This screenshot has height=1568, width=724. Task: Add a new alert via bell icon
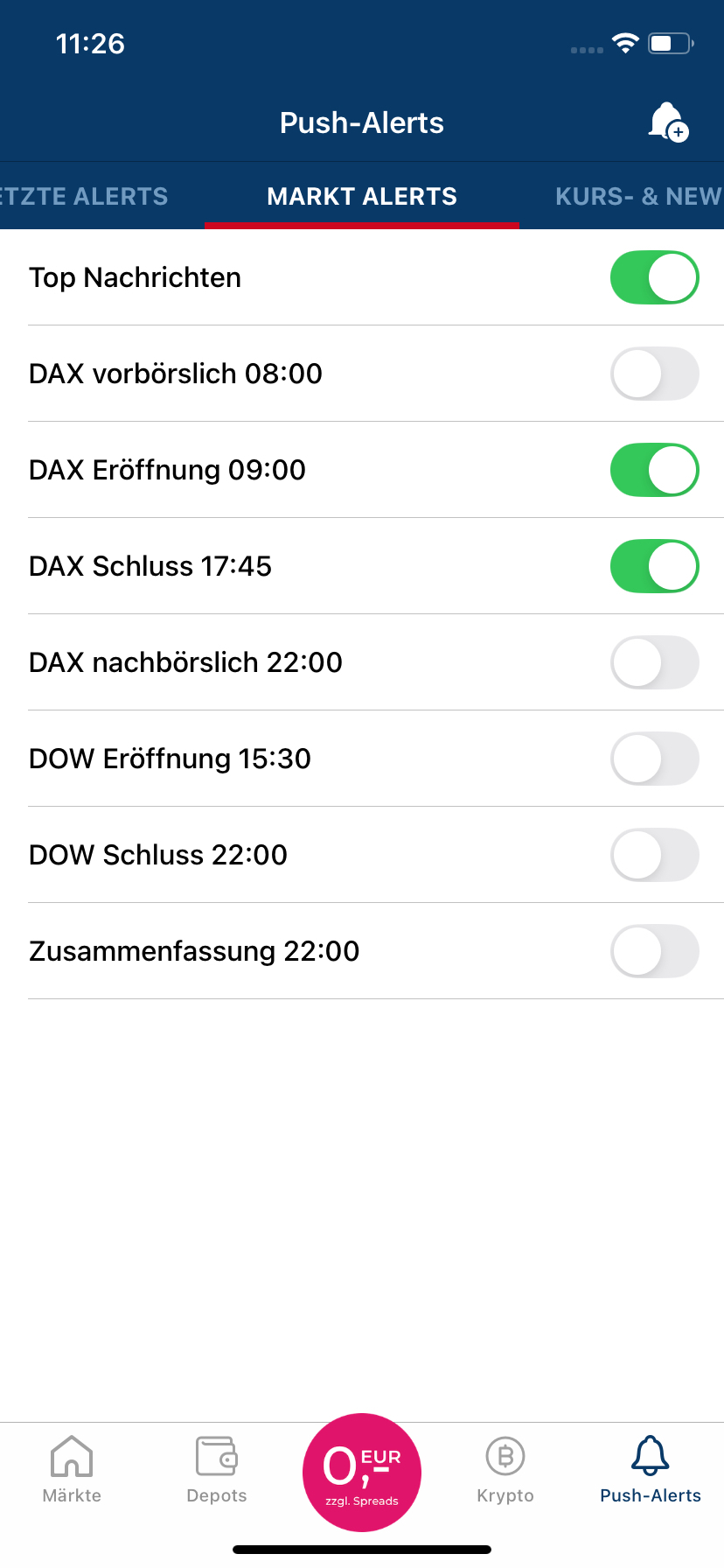click(x=668, y=122)
